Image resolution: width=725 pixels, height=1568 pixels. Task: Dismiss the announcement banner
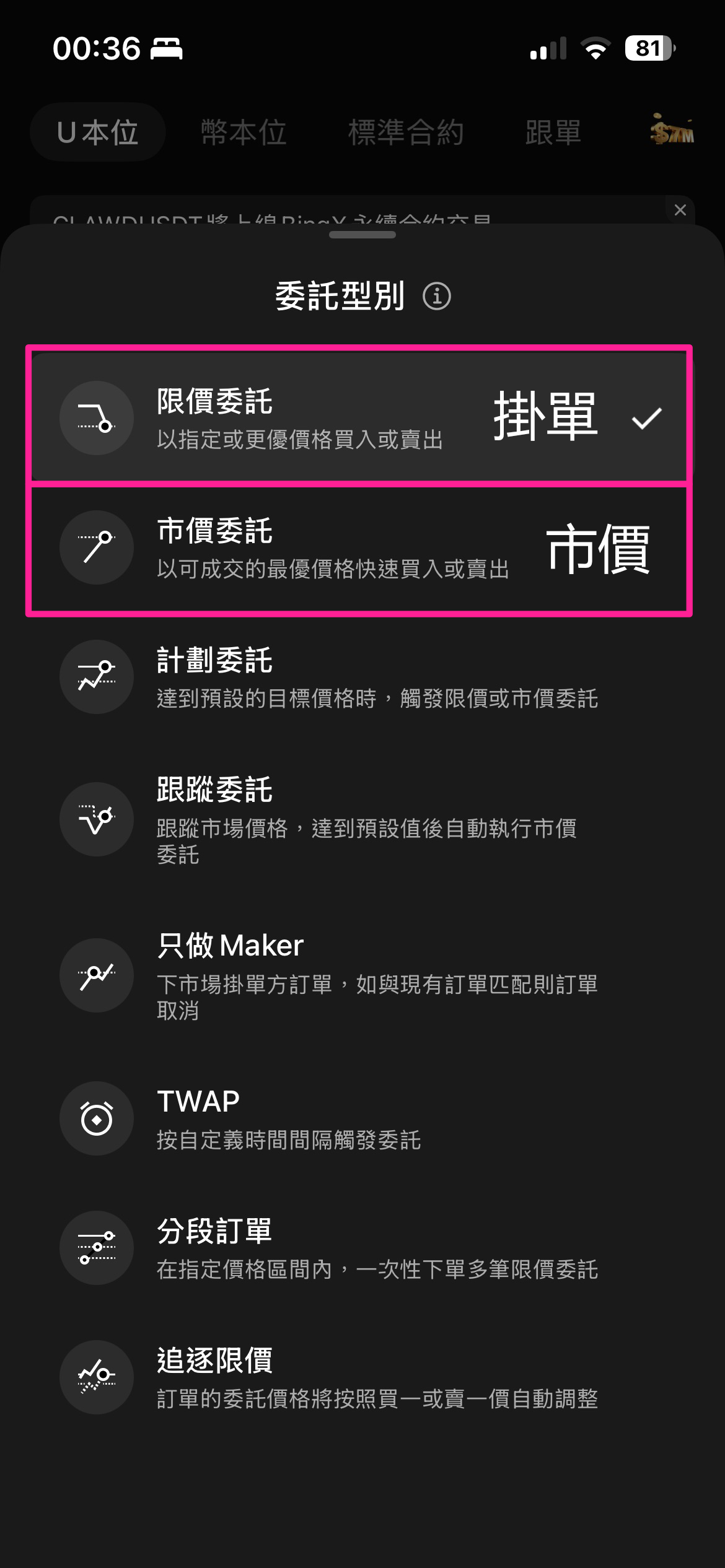pyautogui.click(x=680, y=210)
